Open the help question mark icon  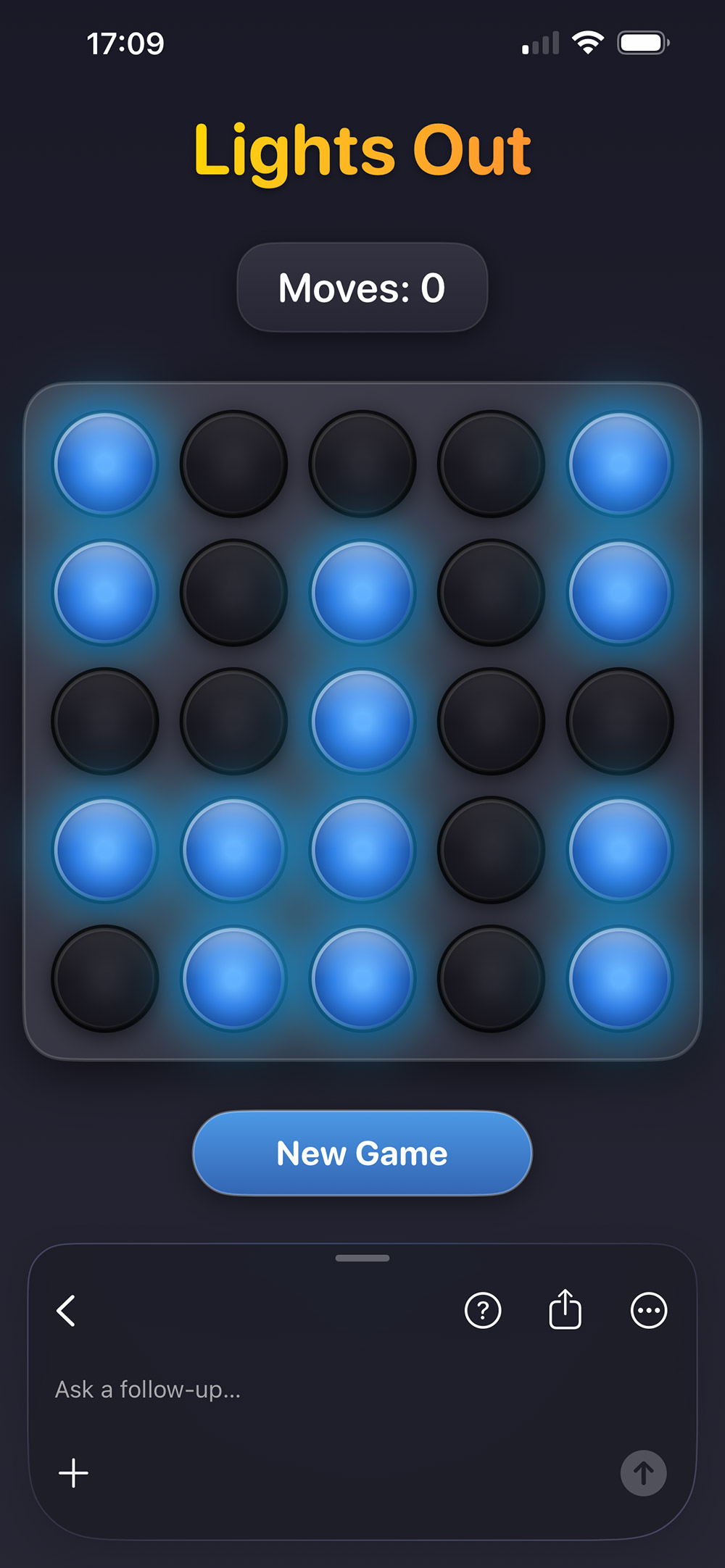[483, 1311]
